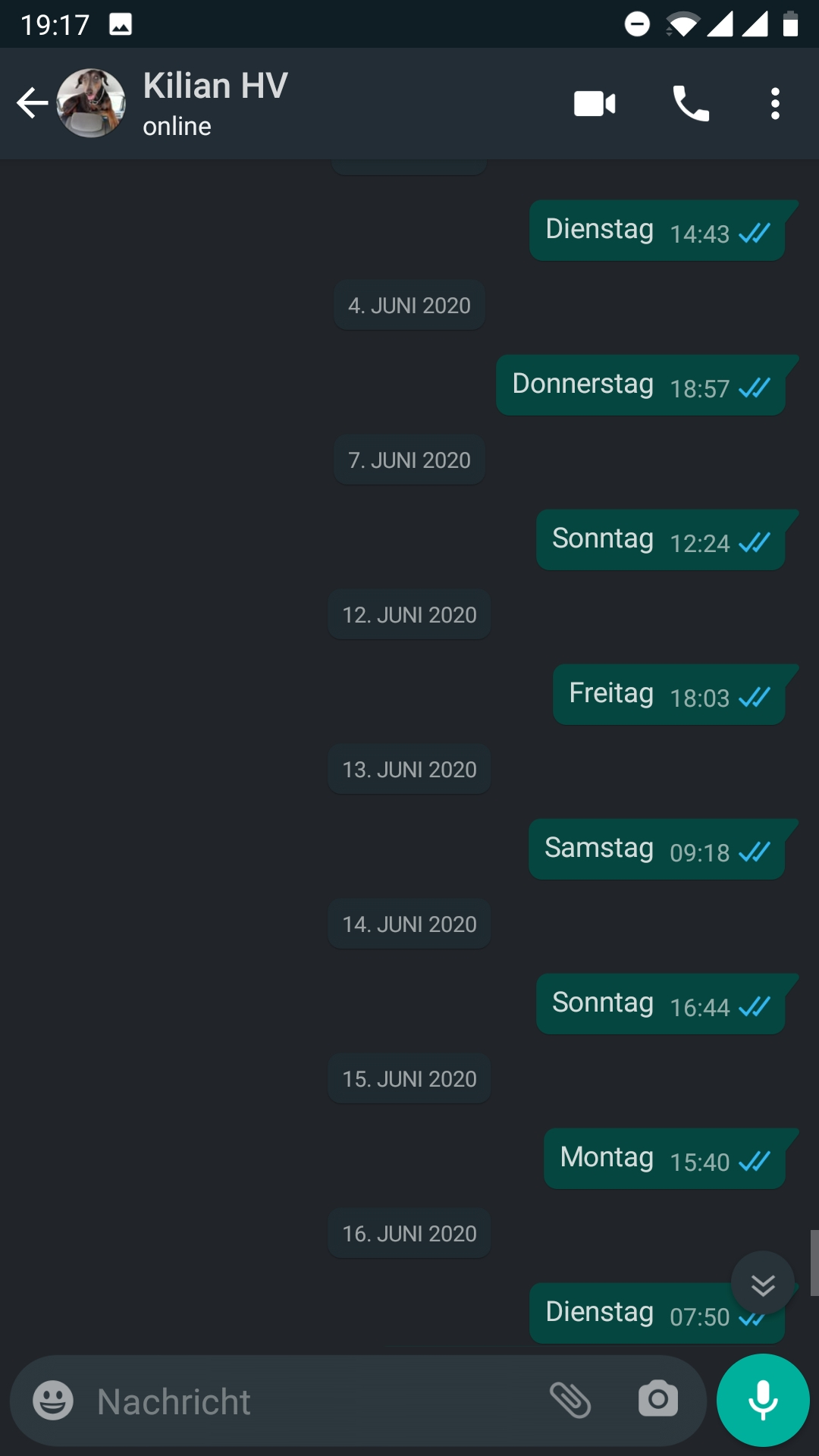Image resolution: width=819 pixels, height=1456 pixels.
Task: Open the camera to send a photo
Action: [657, 1400]
